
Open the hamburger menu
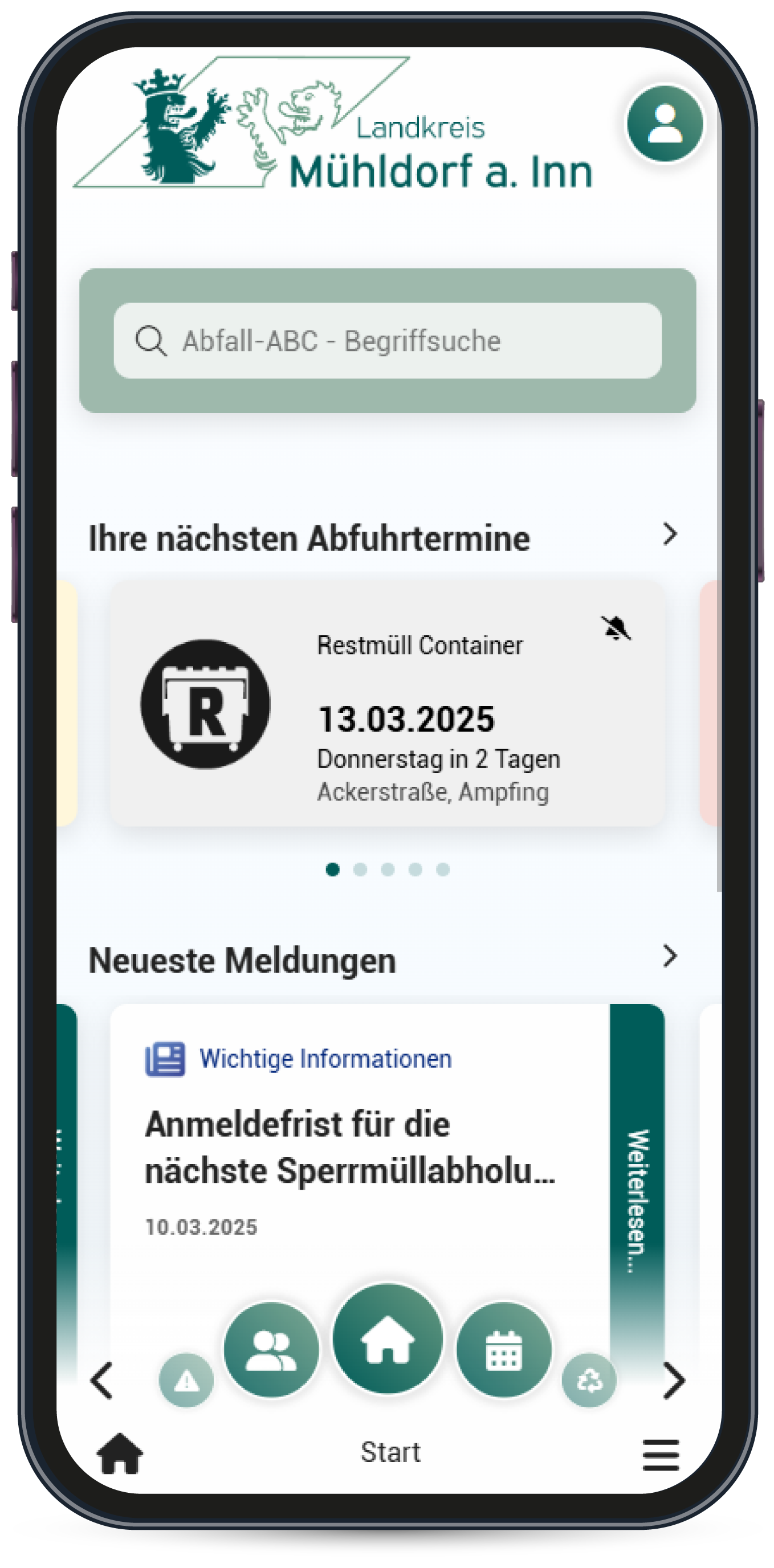coord(661,1455)
